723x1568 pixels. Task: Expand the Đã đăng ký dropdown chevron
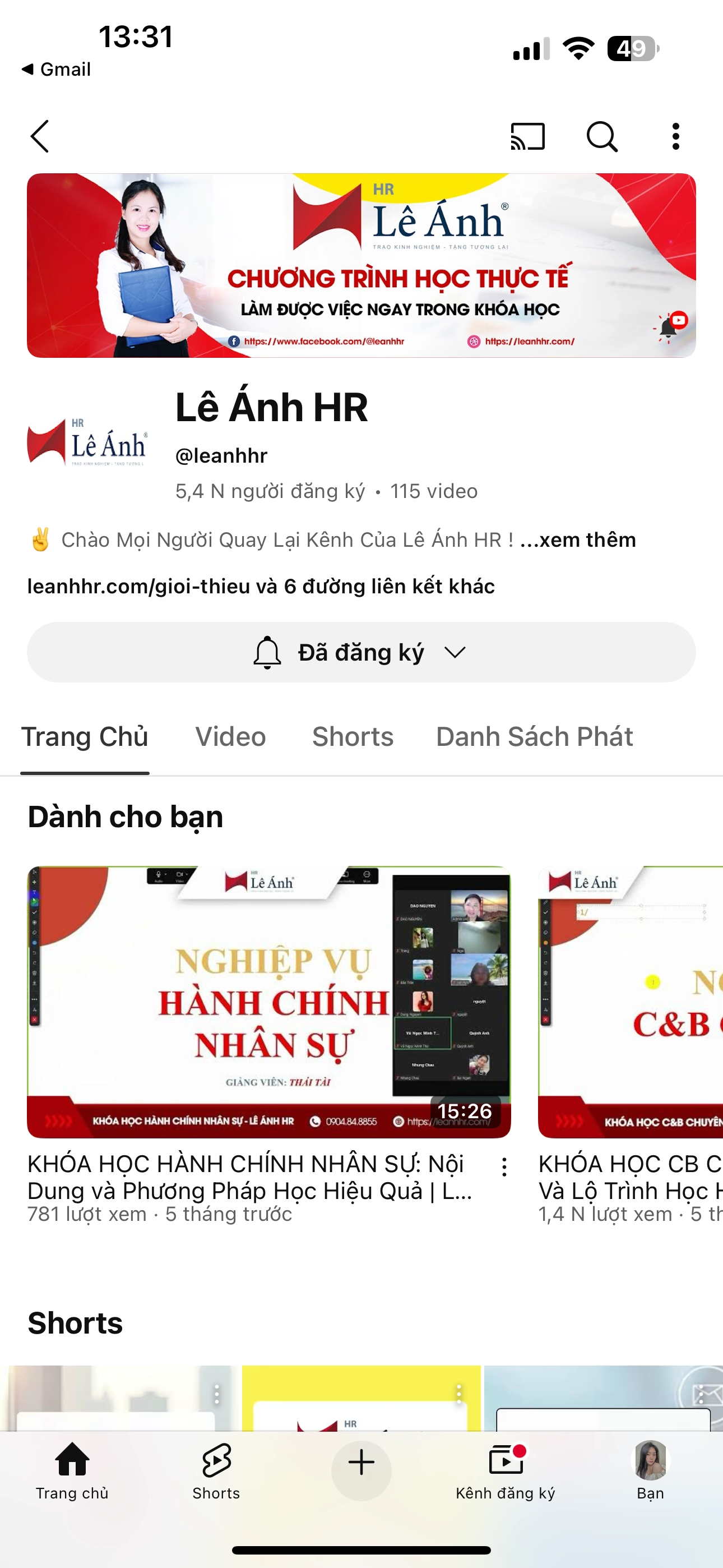point(454,653)
